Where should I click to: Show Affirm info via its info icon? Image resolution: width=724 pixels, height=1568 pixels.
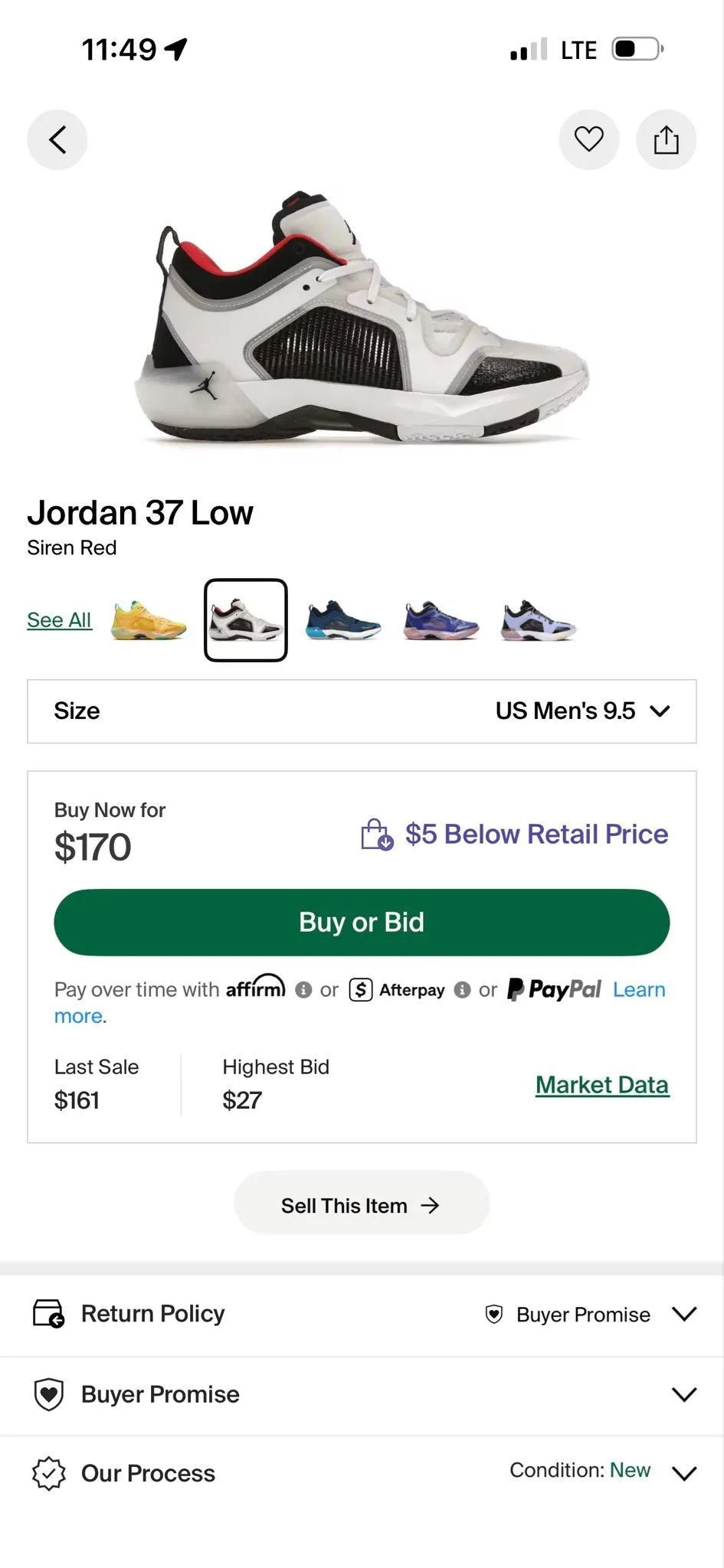click(303, 990)
